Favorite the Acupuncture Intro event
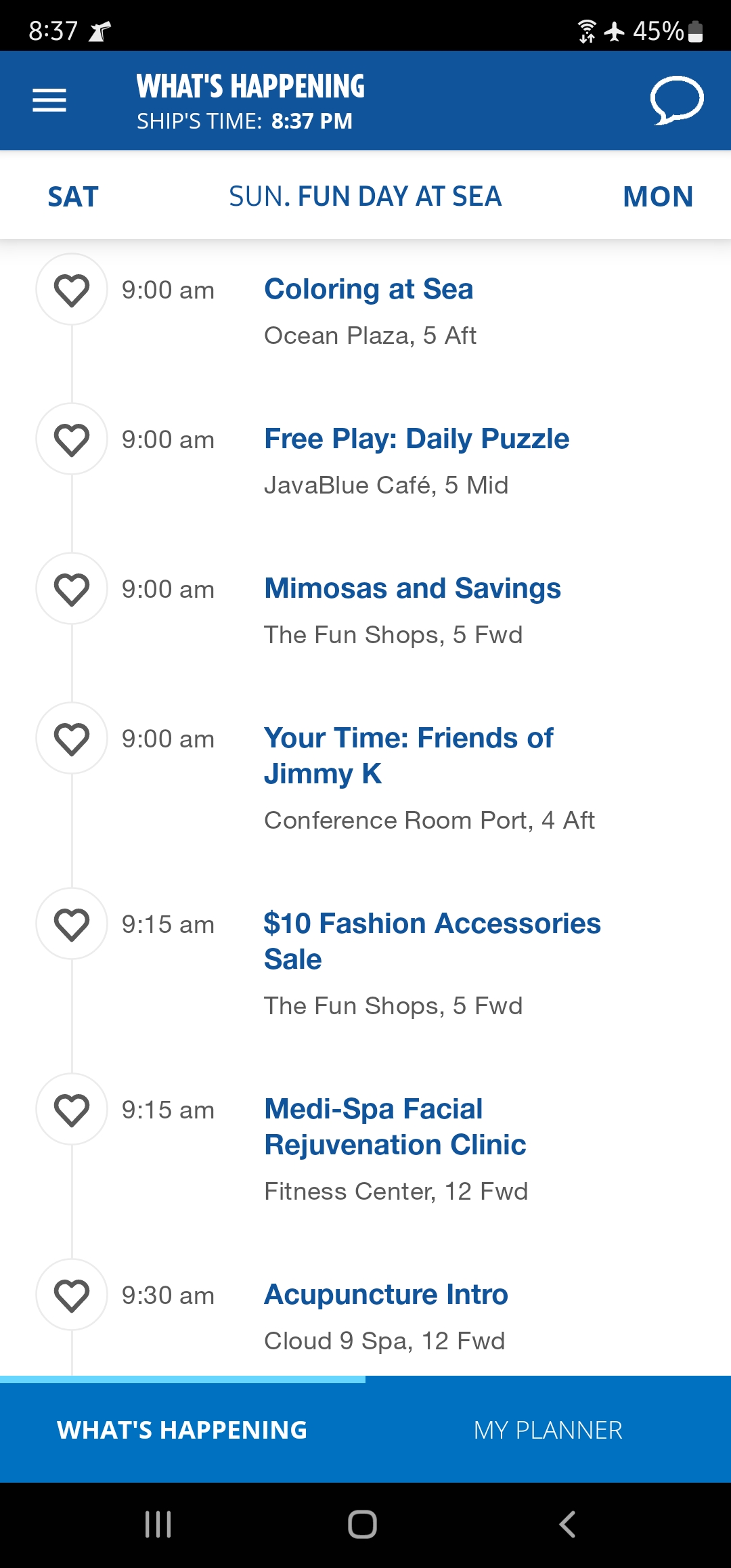The height and width of the screenshot is (1568, 731). (72, 1295)
